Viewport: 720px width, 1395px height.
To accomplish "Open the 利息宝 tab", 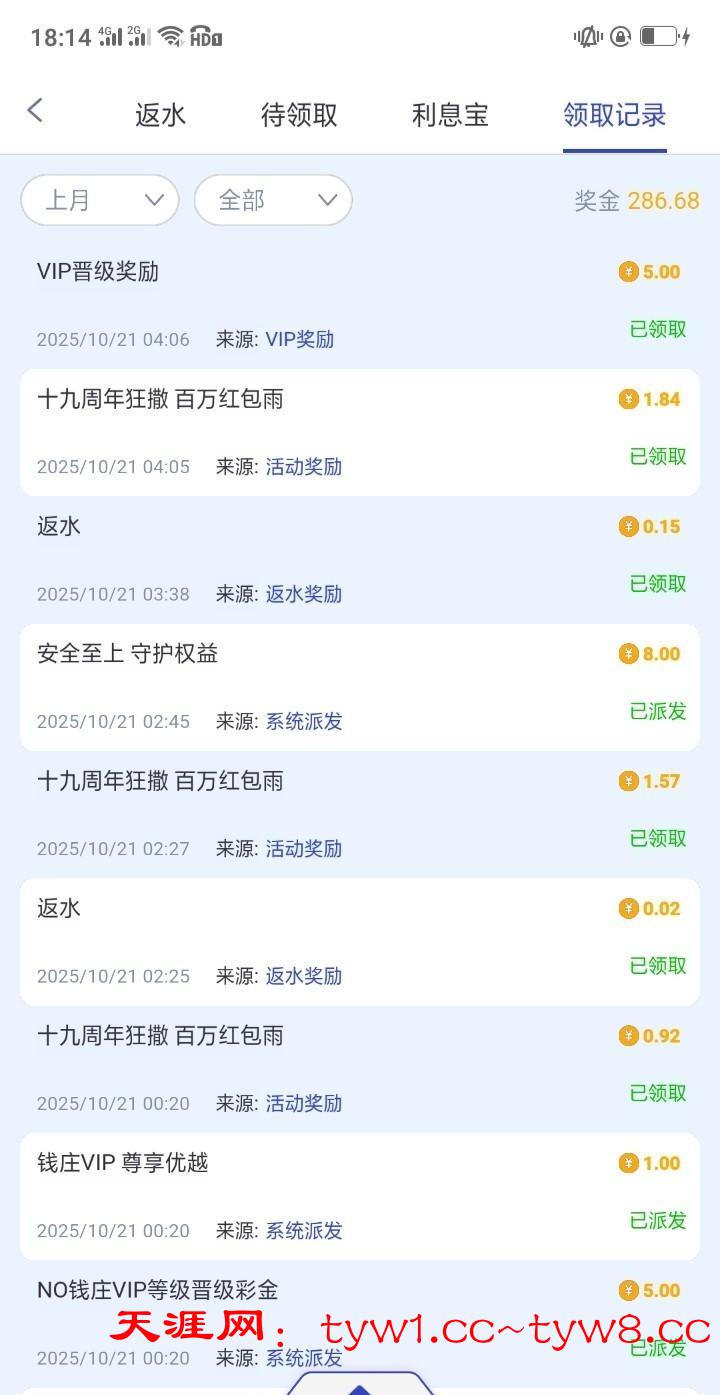I will click(450, 115).
